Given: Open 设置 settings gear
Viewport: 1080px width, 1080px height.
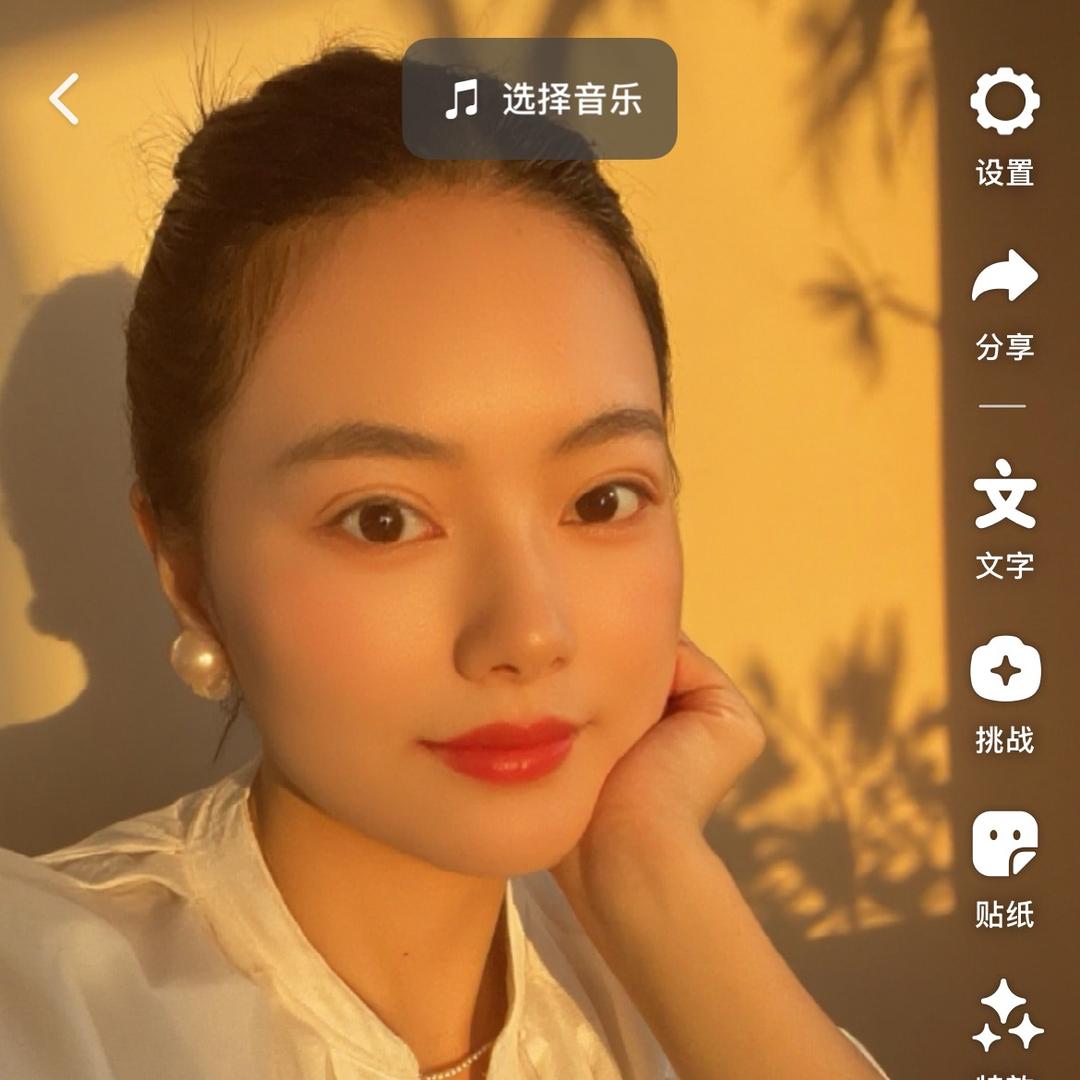Looking at the screenshot, I should (1005, 102).
